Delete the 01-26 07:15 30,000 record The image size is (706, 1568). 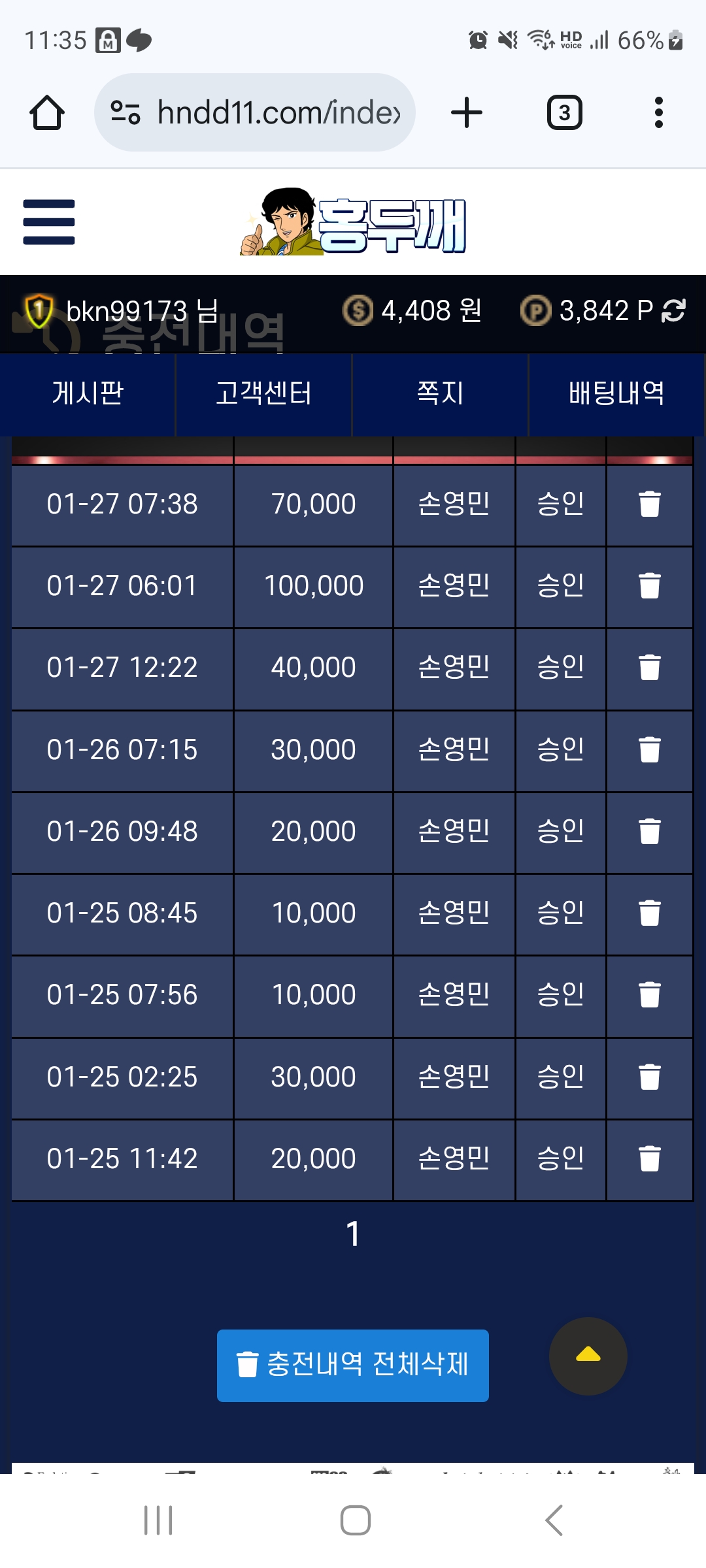[x=650, y=749]
